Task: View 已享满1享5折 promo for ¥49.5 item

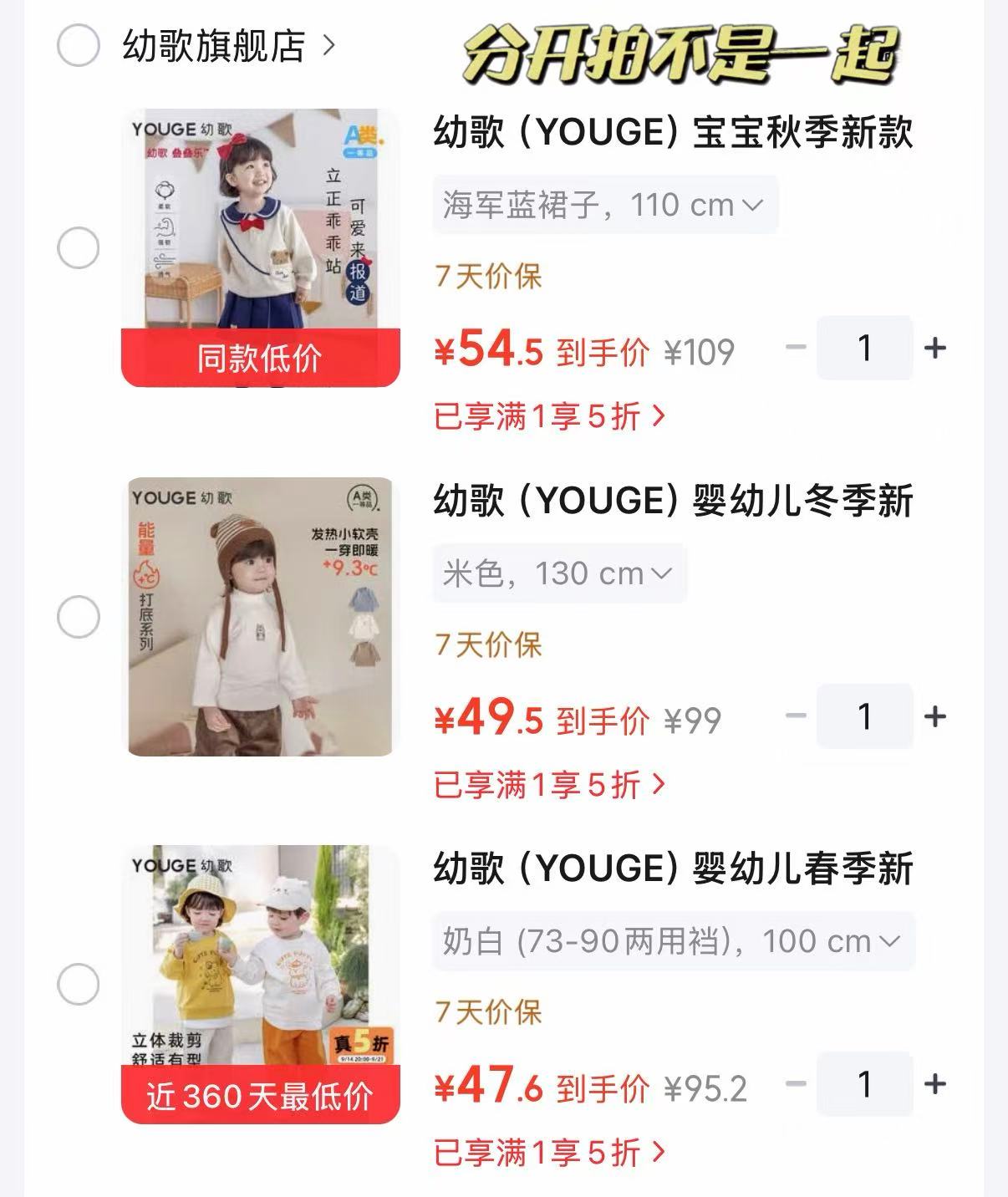Action: coord(550,784)
